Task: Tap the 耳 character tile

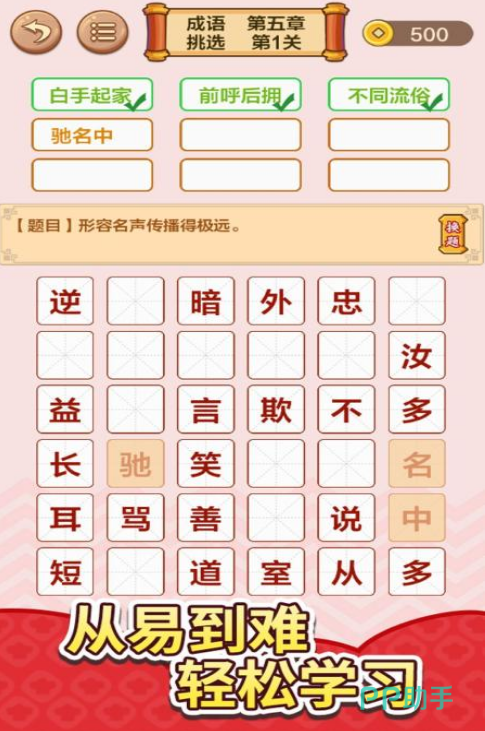Action: [65, 517]
